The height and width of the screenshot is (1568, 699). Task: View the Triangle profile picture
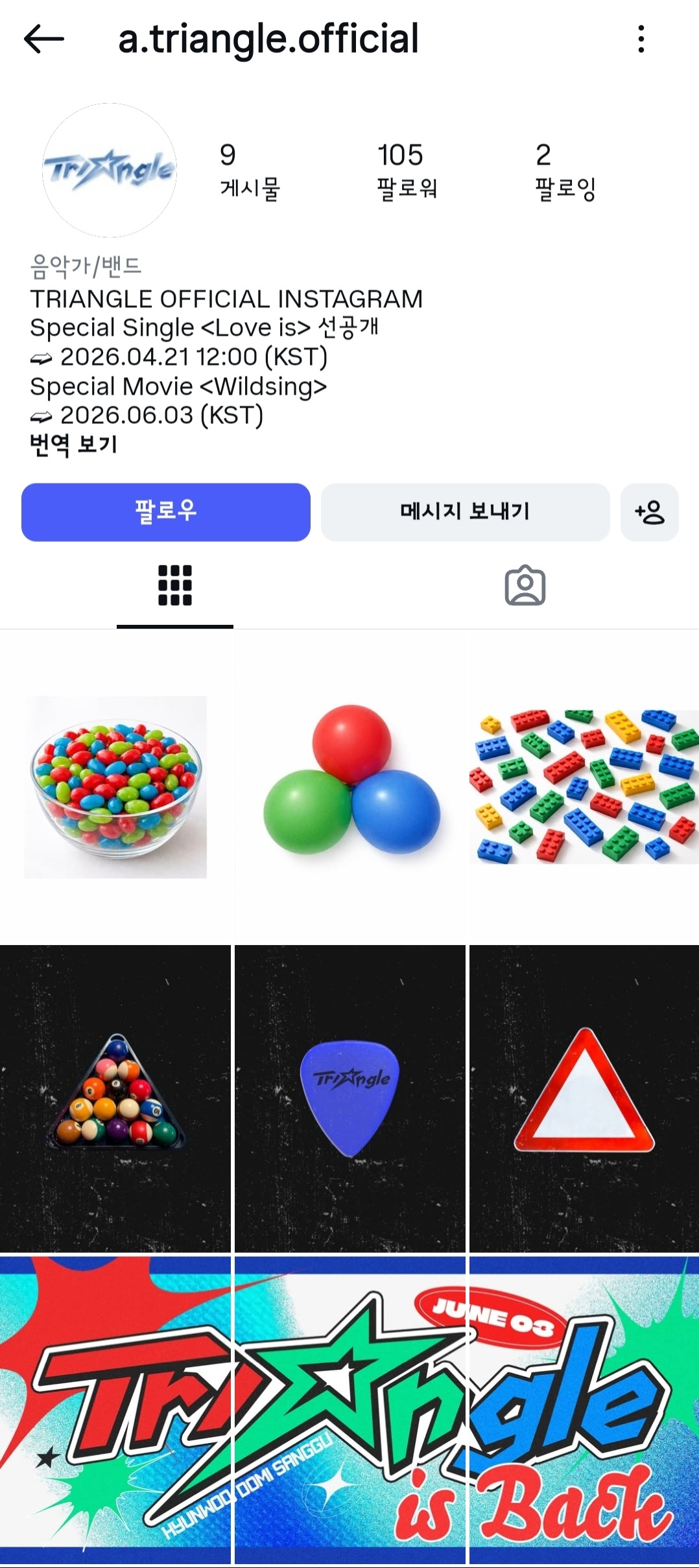tap(110, 170)
